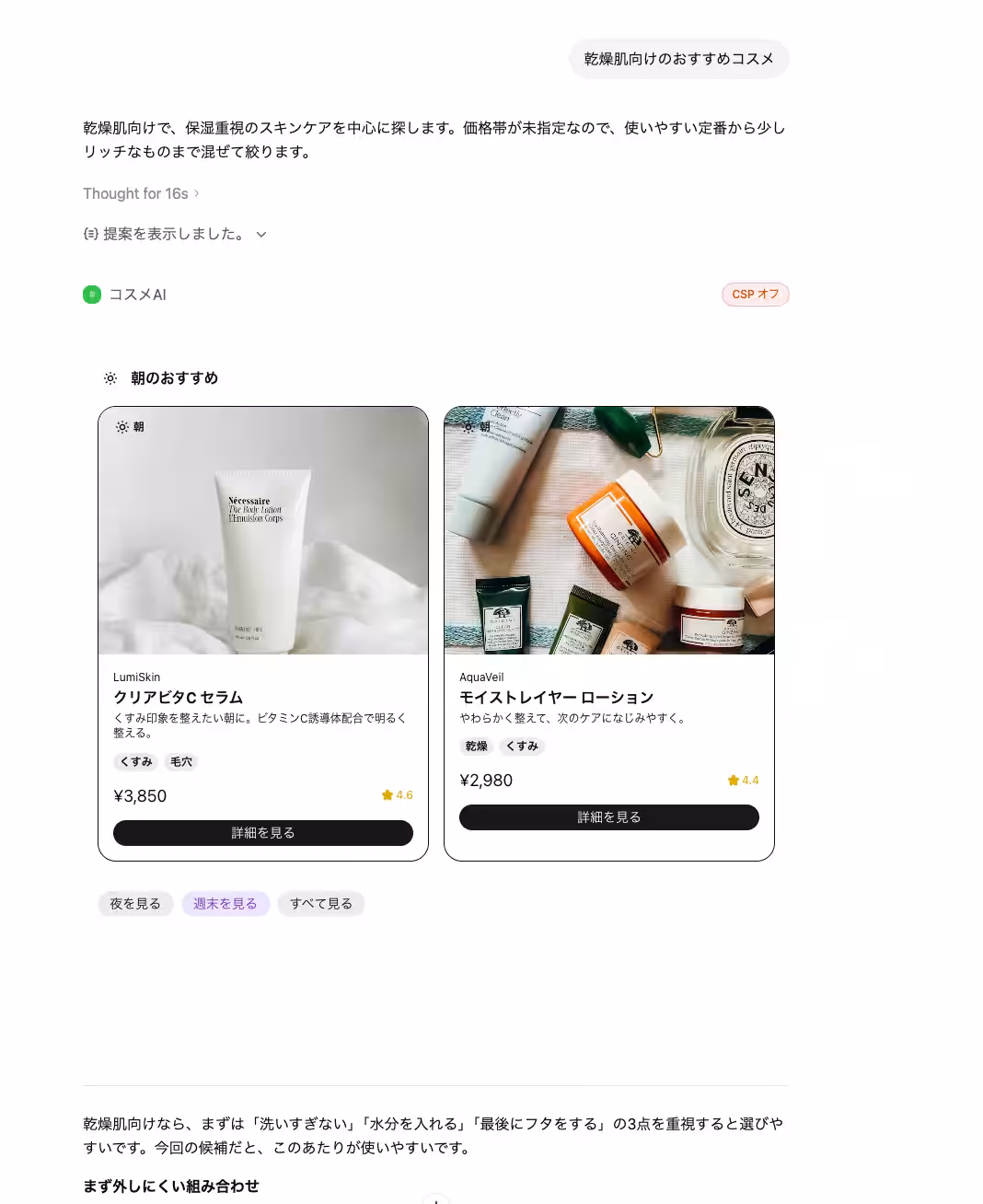The height and width of the screenshot is (1204, 983).
Task: Click the green status dot next to コスメAI
Action: click(x=91, y=295)
